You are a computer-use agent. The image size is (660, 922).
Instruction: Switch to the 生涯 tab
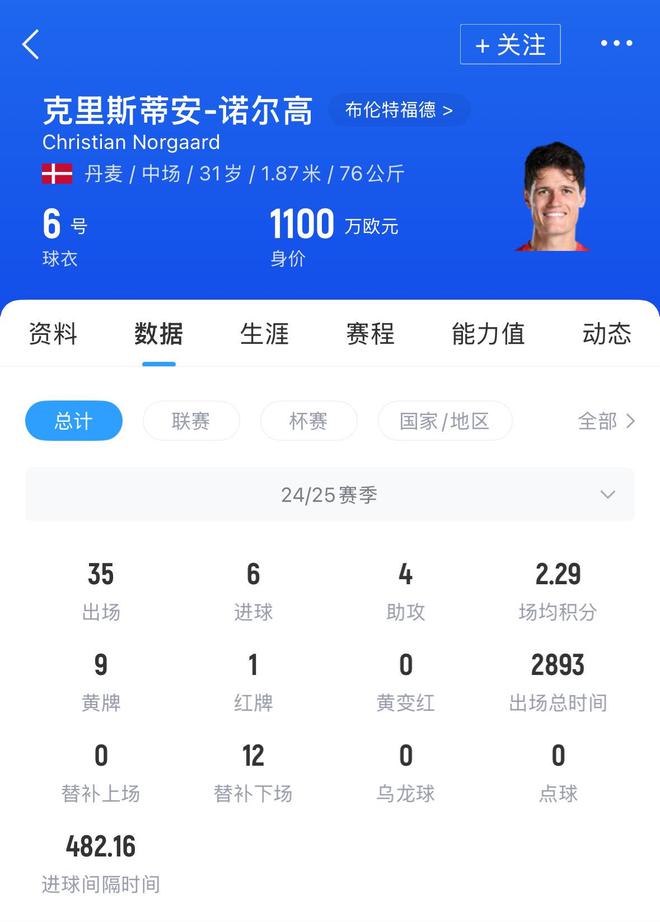click(x=265, y=334)
